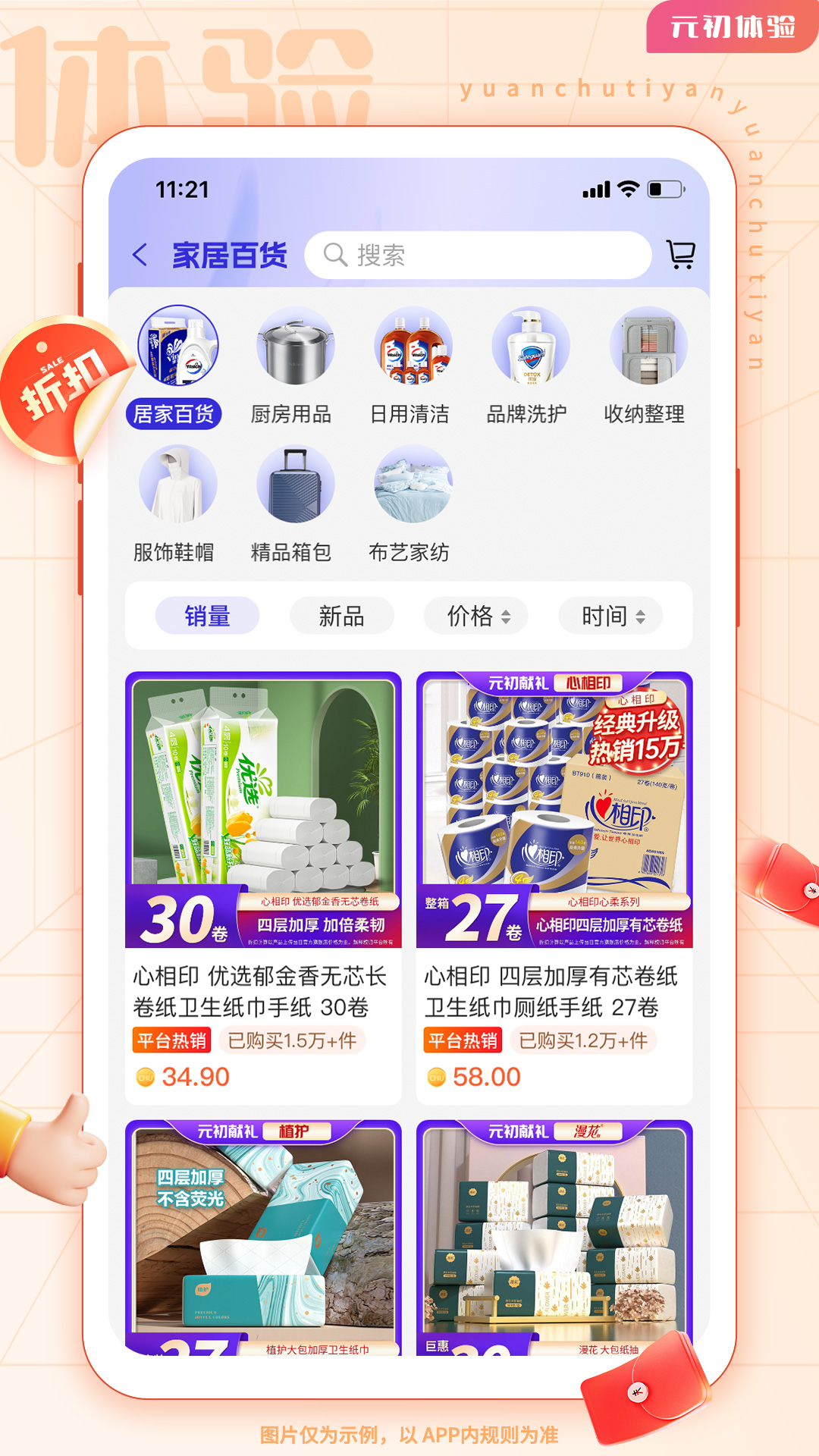Open the shopping cart
819x1456 pixels.
[x=680, y=255]
